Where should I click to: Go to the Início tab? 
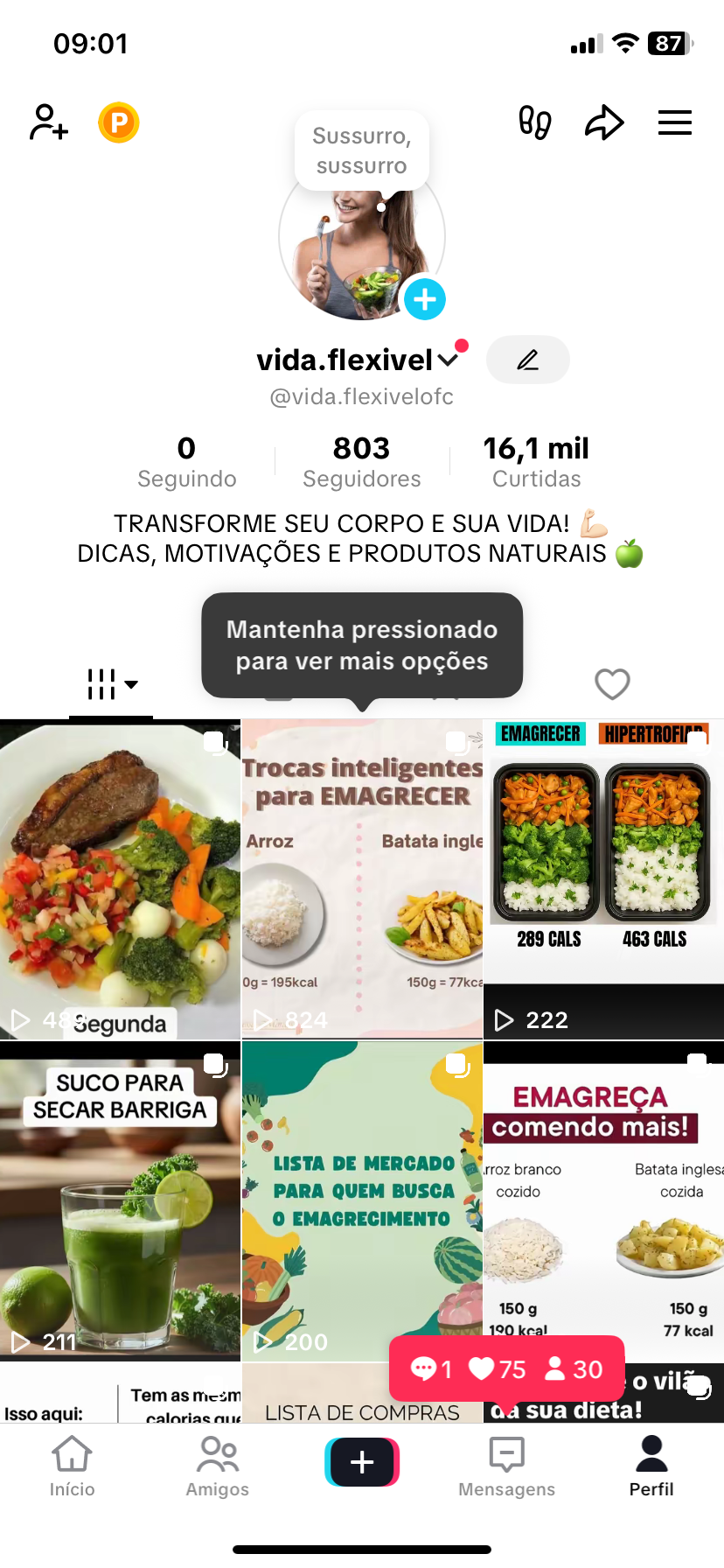pyautogui.click(x=72, y=1466)
